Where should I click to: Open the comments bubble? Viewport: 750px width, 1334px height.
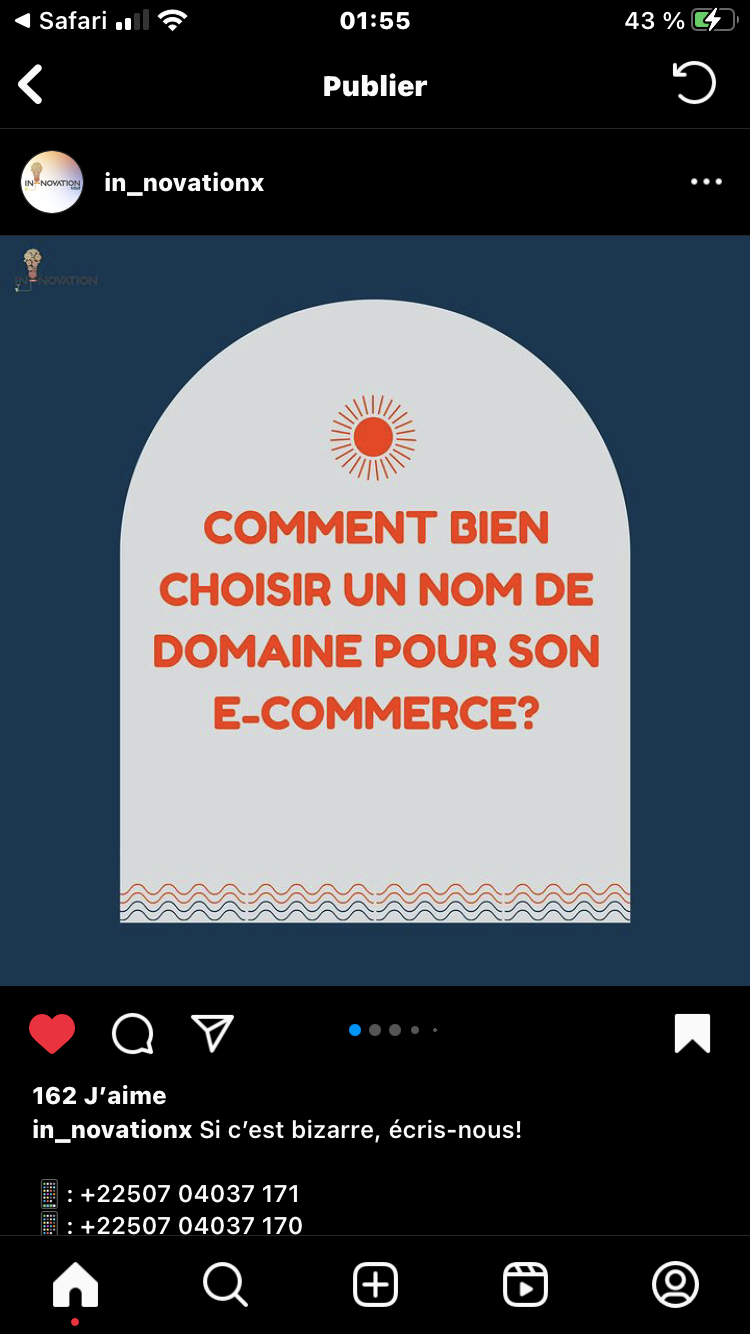(x=132, y=1034)
